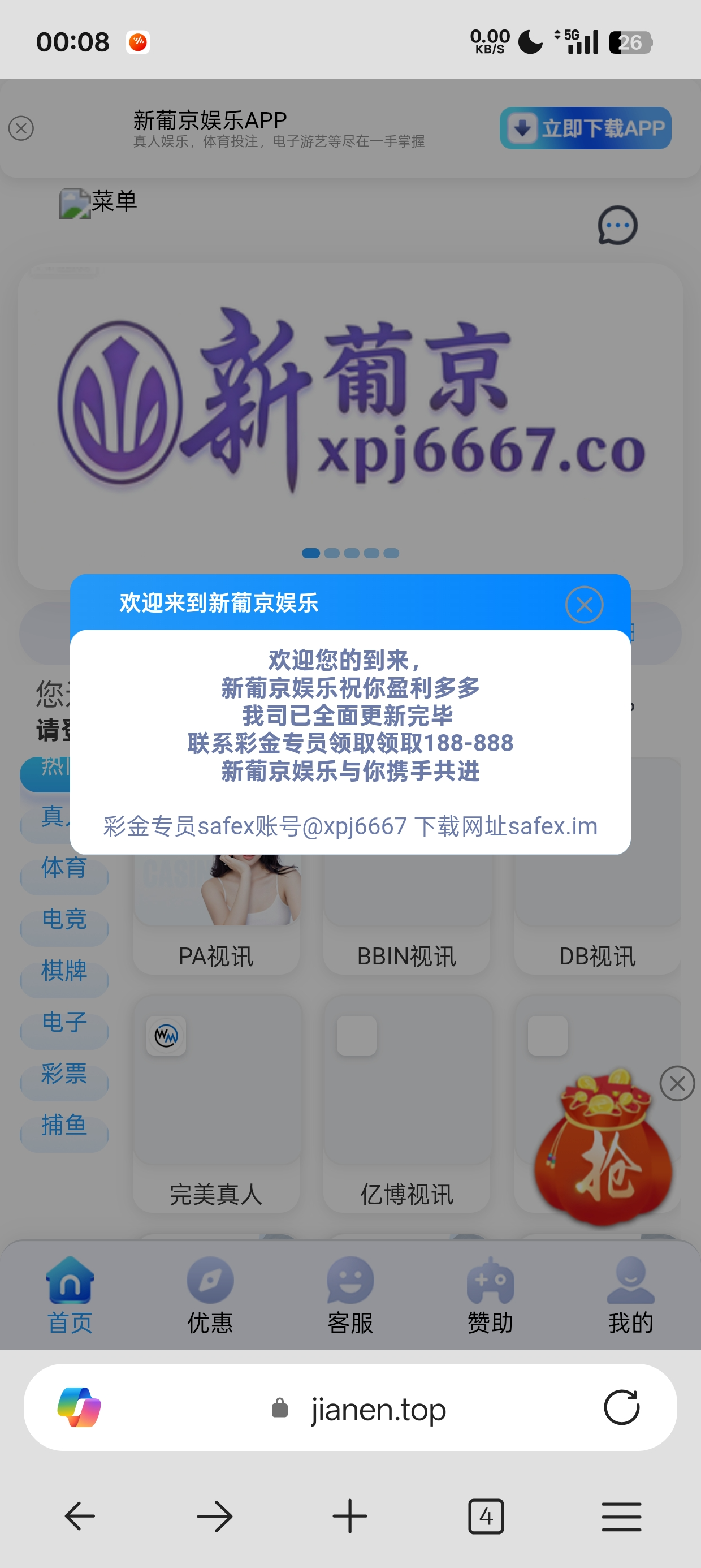Reload the jianen.top page
This screenshot has height=1568, width=701.
621,1407
